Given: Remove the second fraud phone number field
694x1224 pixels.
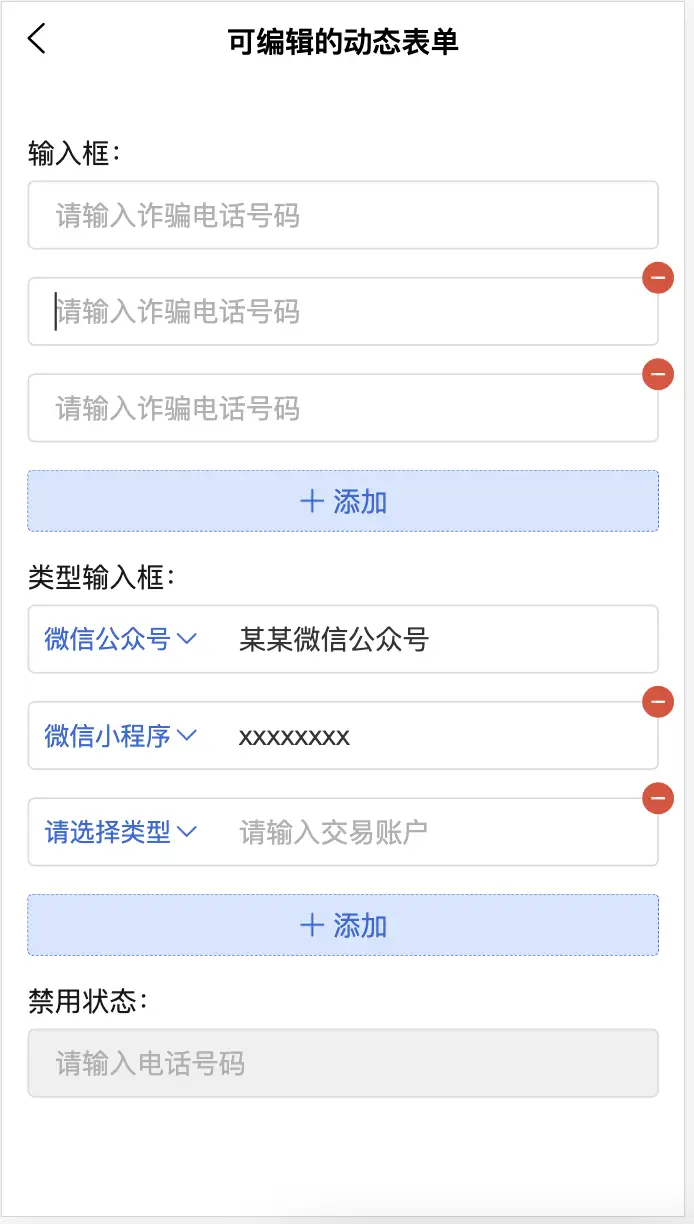Looking at the screenshot, I should click(657, 277).
